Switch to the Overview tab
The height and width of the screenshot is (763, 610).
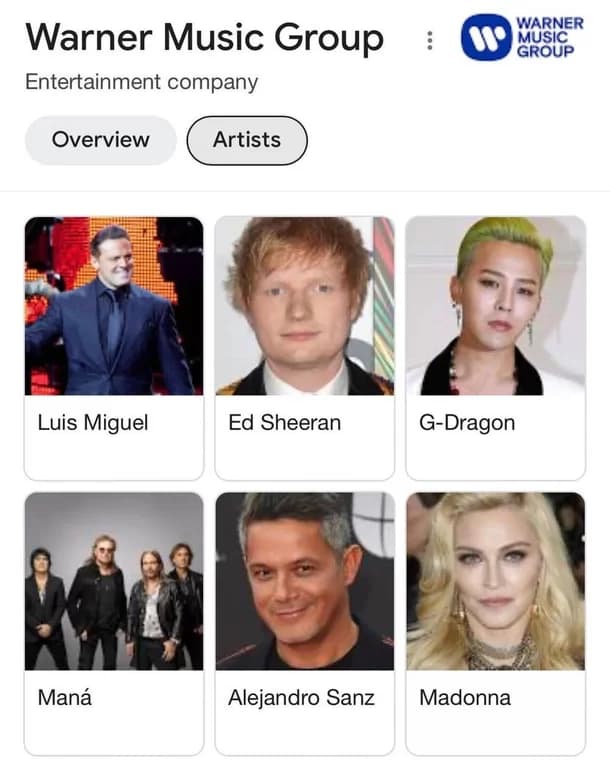[x=100, y=140]
